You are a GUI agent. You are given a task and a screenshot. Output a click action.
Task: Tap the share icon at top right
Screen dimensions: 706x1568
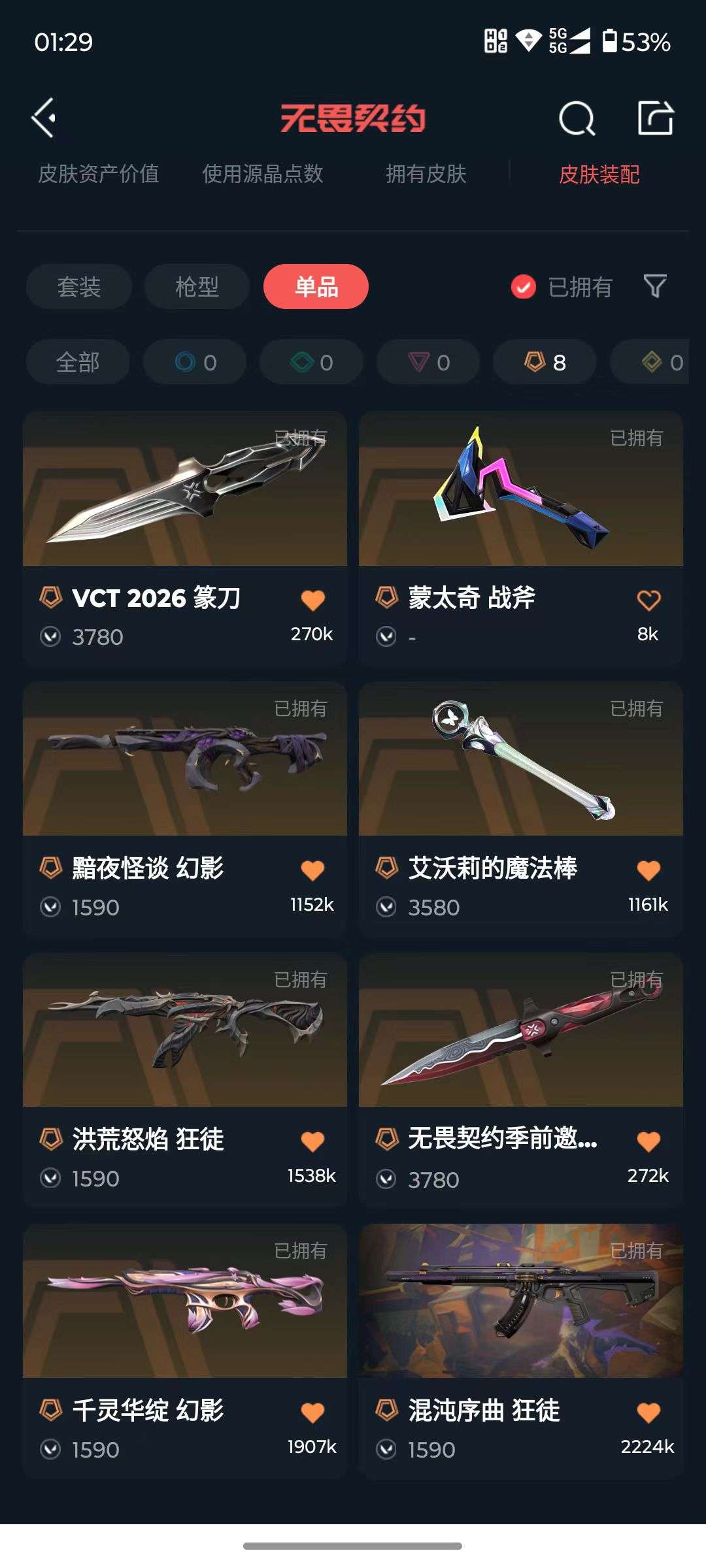[x=656, y=118]
